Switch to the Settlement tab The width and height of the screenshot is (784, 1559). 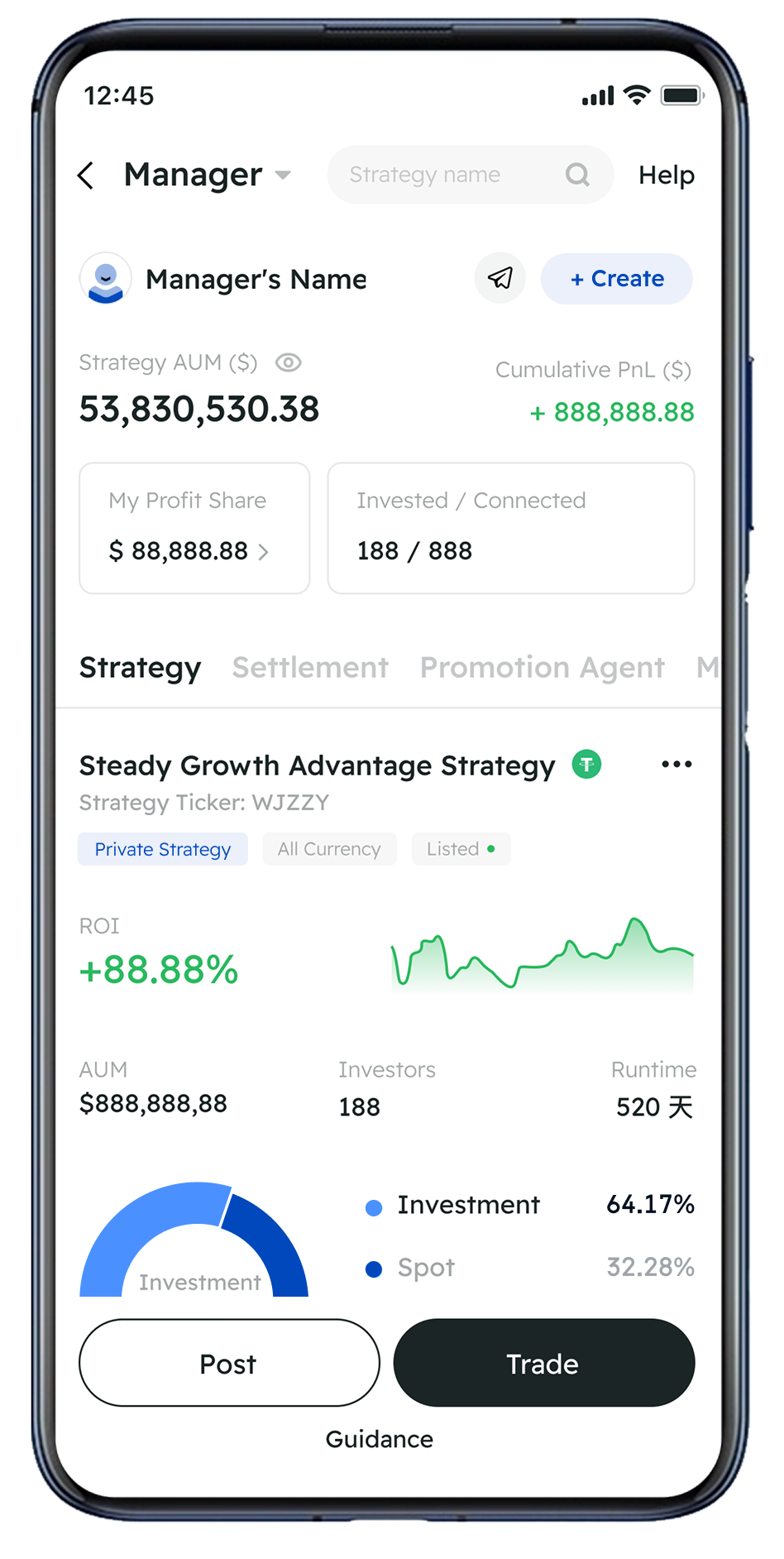coord(310,668)
